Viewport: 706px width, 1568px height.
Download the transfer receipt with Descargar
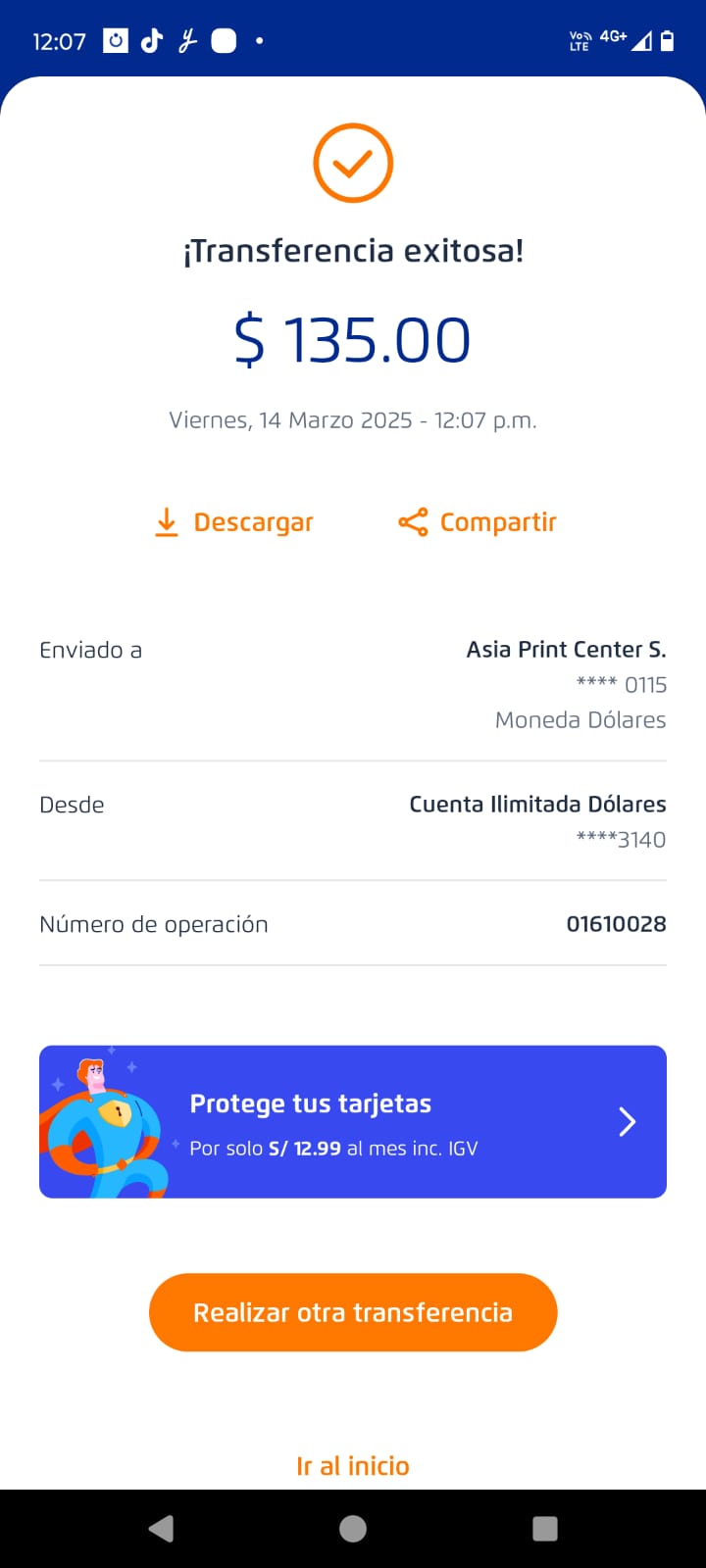234,522
